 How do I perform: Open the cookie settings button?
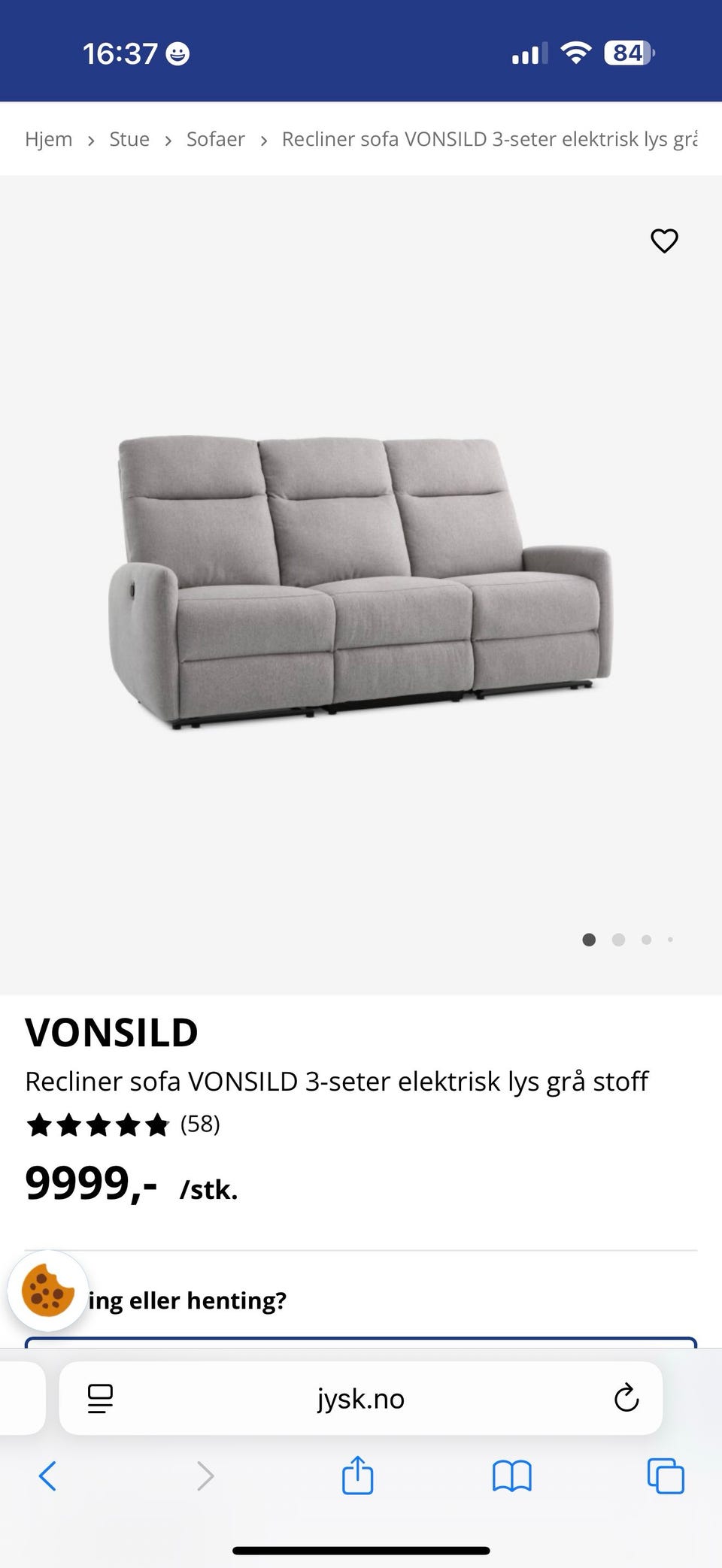tap(48, 1291)
